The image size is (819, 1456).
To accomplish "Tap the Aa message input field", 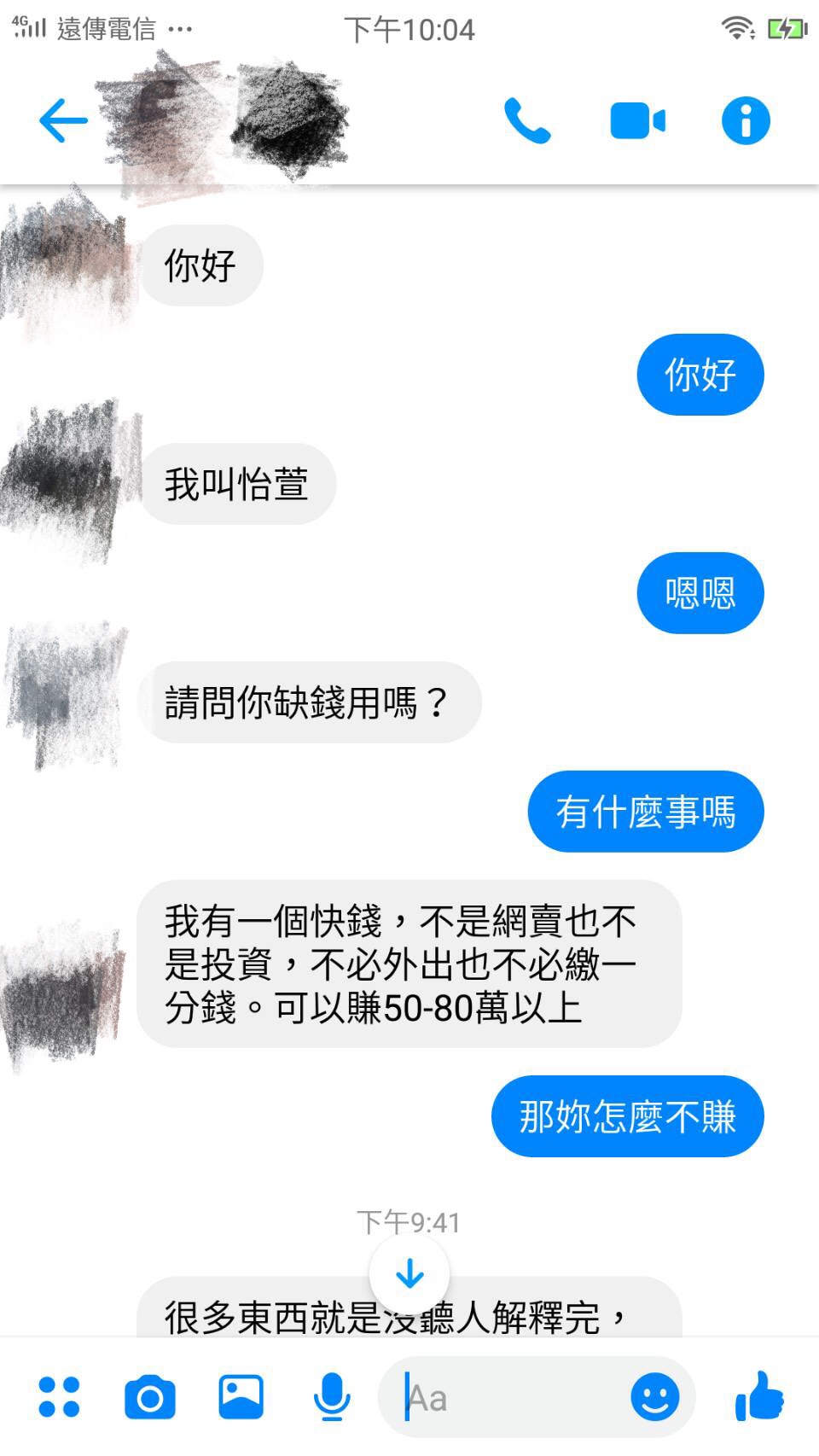I will [512, 1398].
